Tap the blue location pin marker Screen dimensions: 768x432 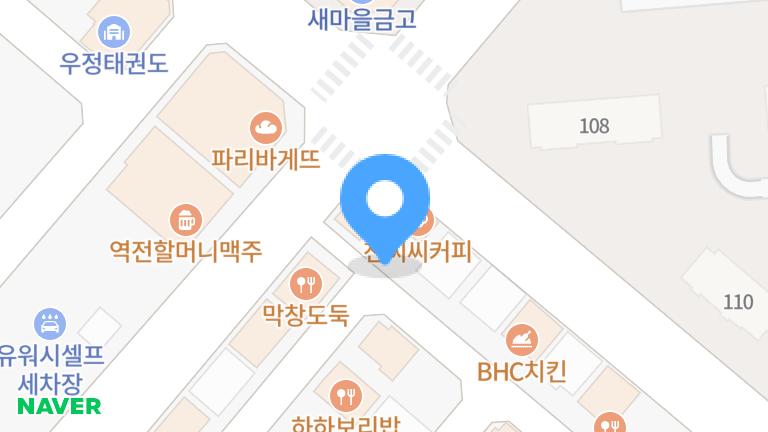tap(384, 201)
